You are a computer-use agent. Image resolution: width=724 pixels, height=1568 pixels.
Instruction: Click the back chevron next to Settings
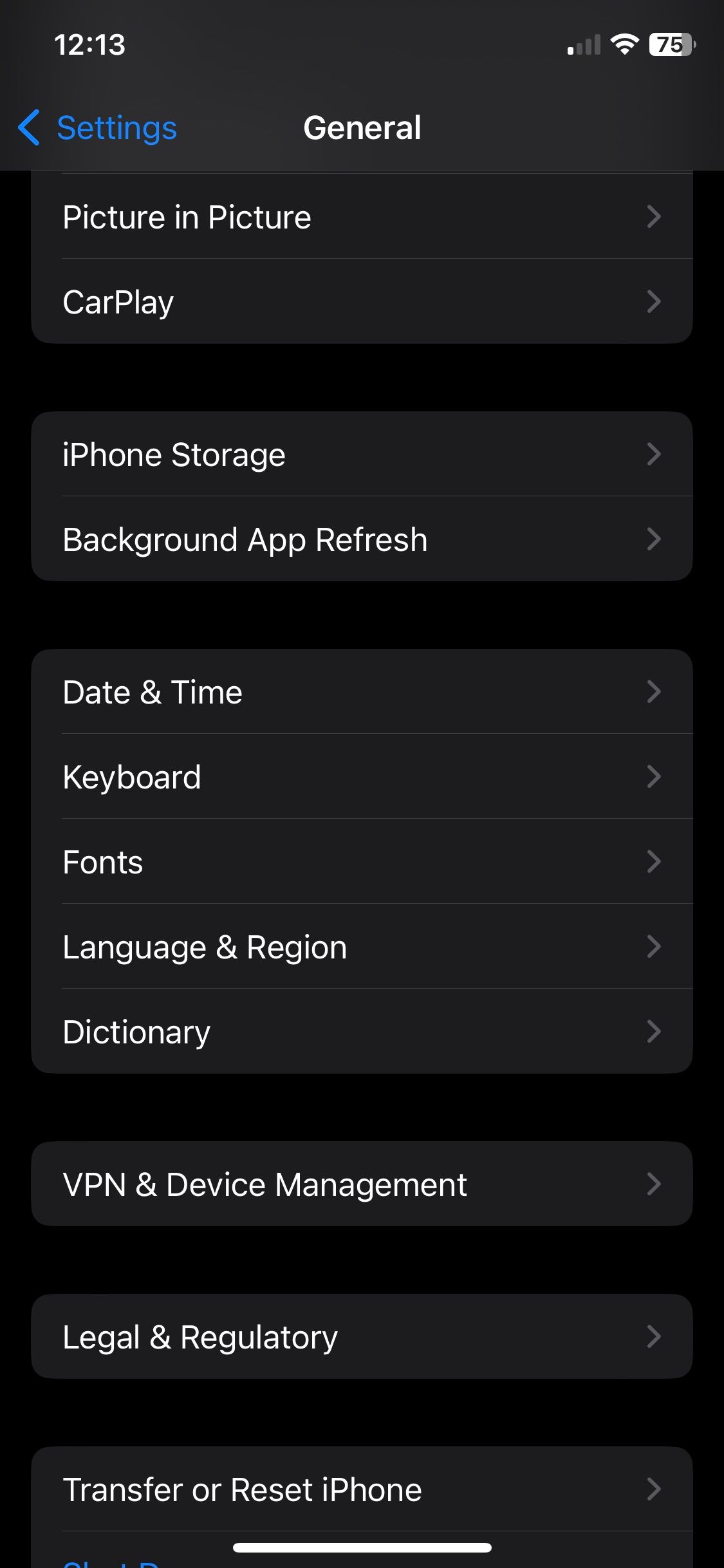tap(29, 127)
